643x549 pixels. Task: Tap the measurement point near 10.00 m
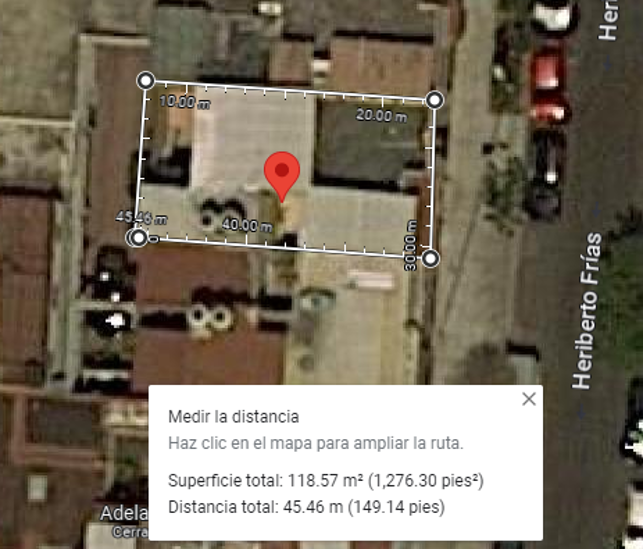[146, 80]
